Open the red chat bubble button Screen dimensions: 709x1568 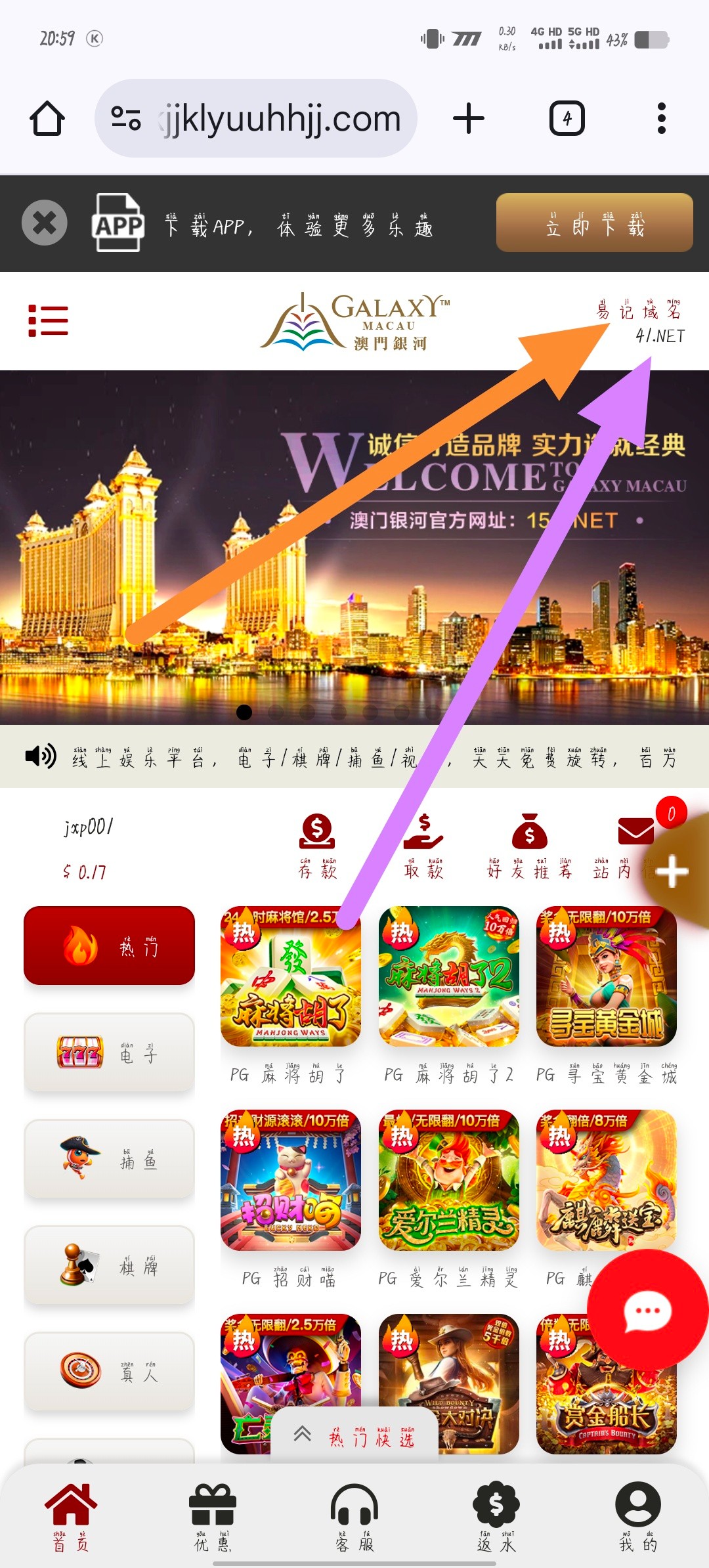647,1310
